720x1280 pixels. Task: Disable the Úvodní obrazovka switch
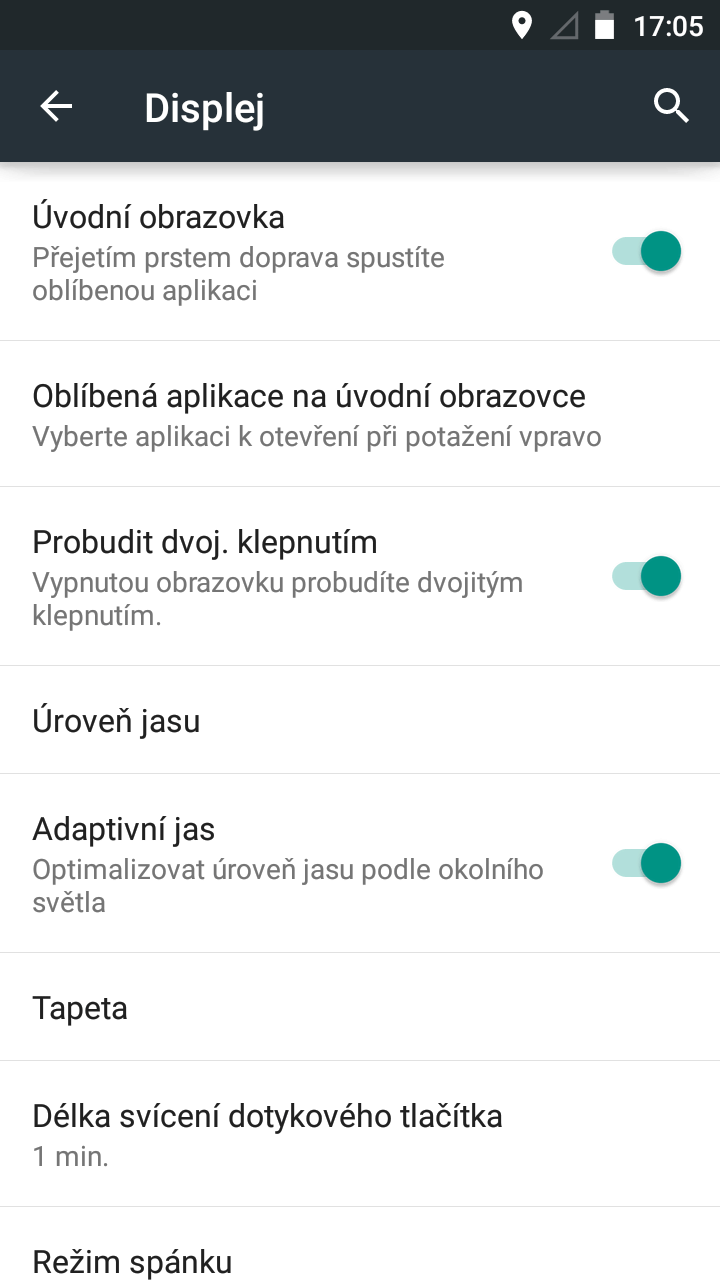click(x=647, y=251)
